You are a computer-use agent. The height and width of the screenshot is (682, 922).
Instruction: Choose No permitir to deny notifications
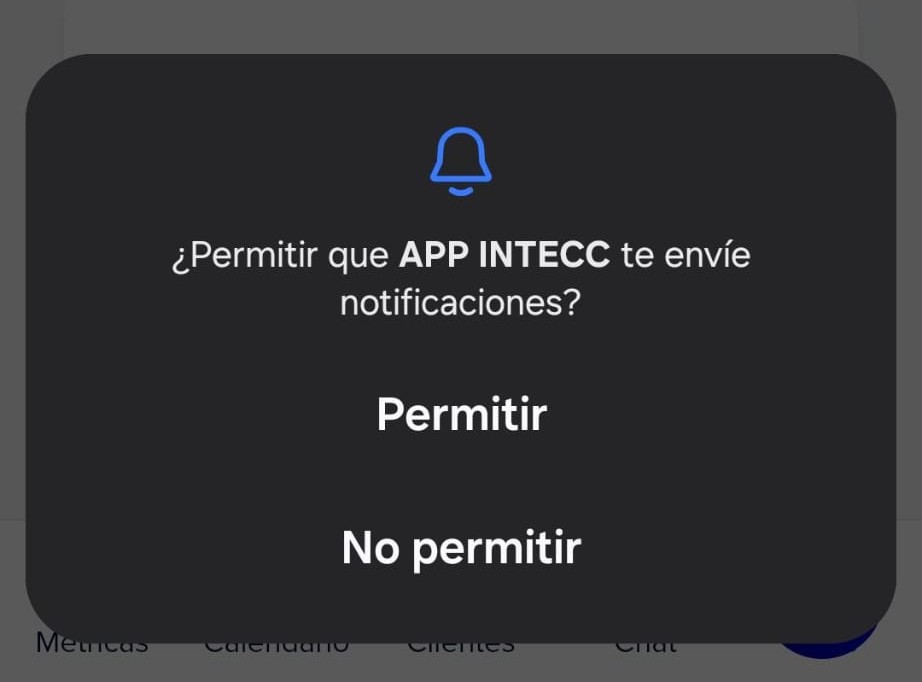[461, 547]
